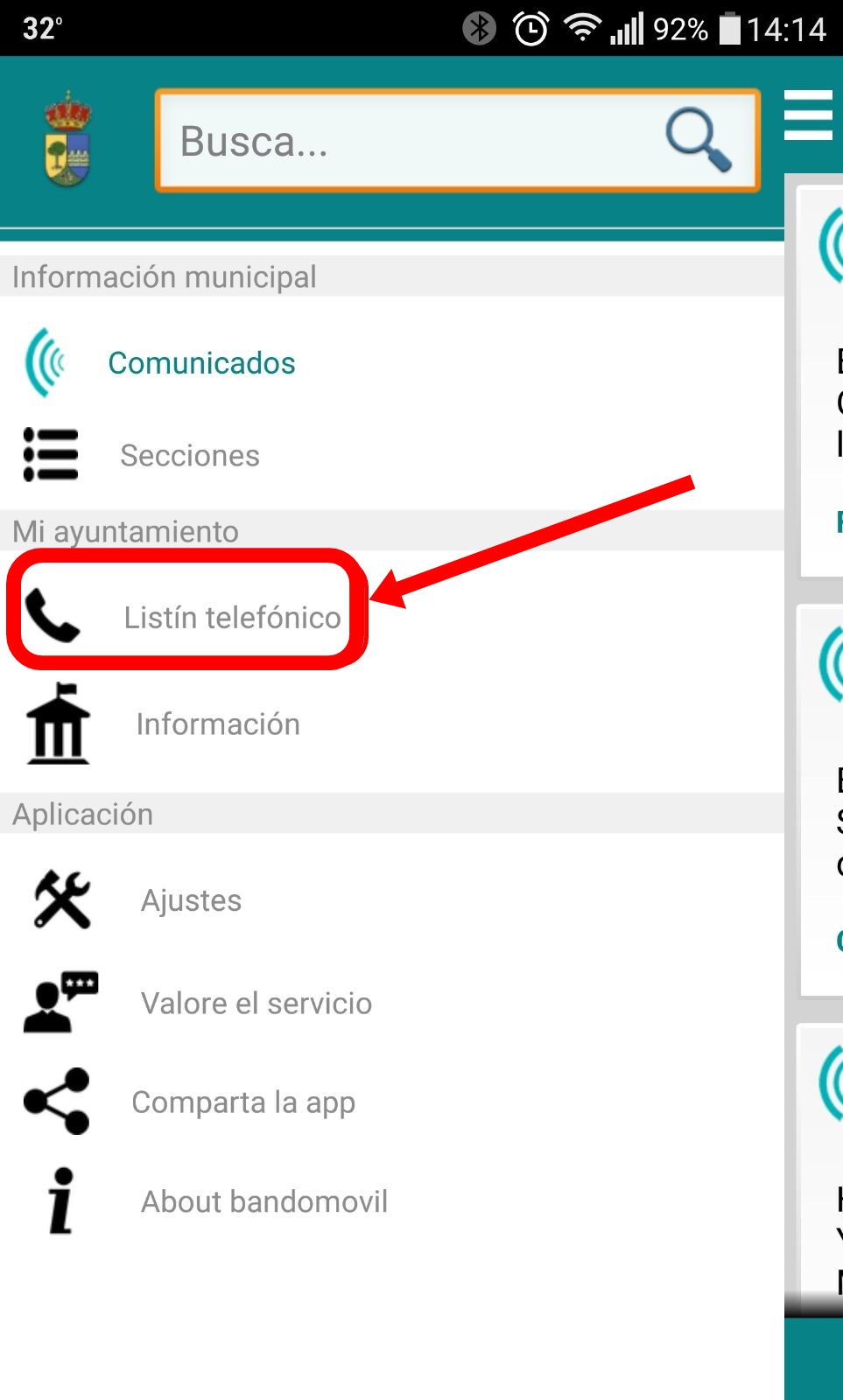Open Secciones list

pos(392,455)
